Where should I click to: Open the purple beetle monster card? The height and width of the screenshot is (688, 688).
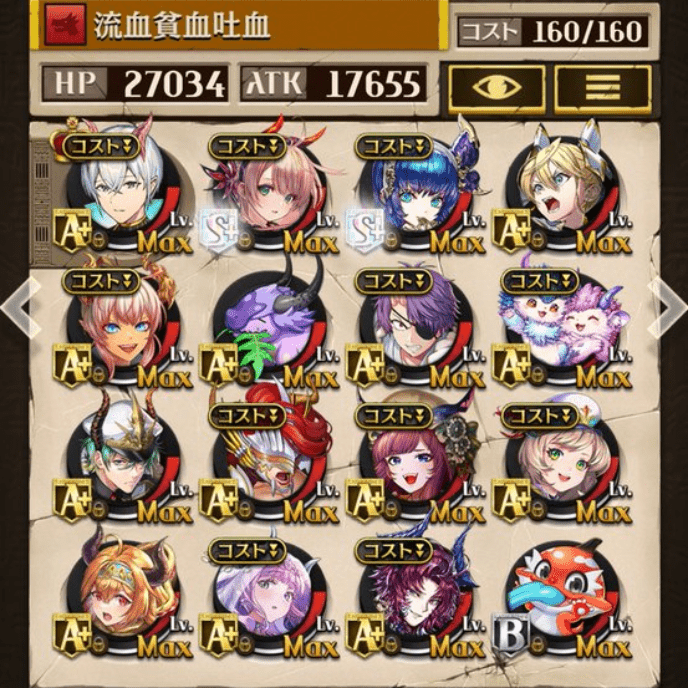(270, 320)
